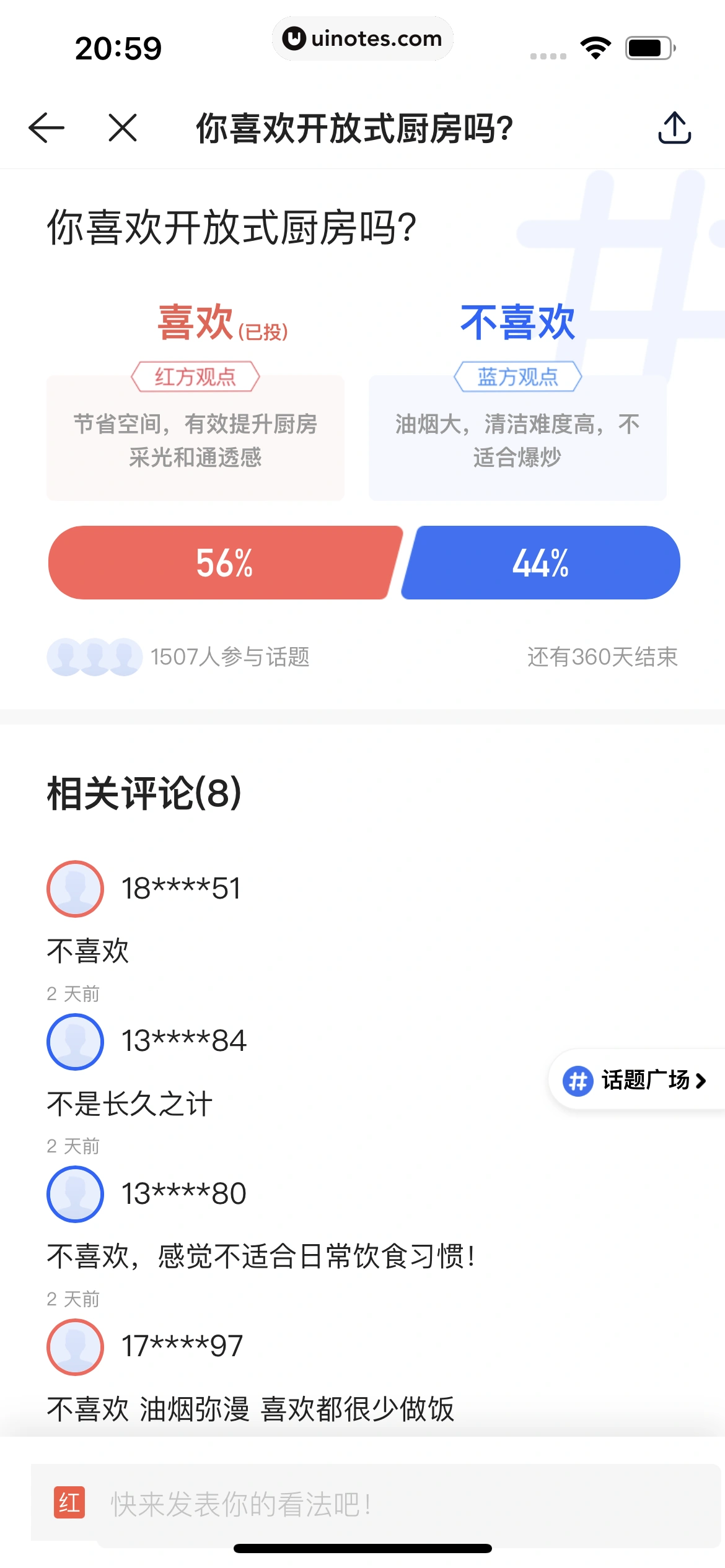Image resolution: width=725 pixels, height=1568 pixels.
Task: Tap the comment input 快来发表你的看法吧
Action: tap(372, 1504)
